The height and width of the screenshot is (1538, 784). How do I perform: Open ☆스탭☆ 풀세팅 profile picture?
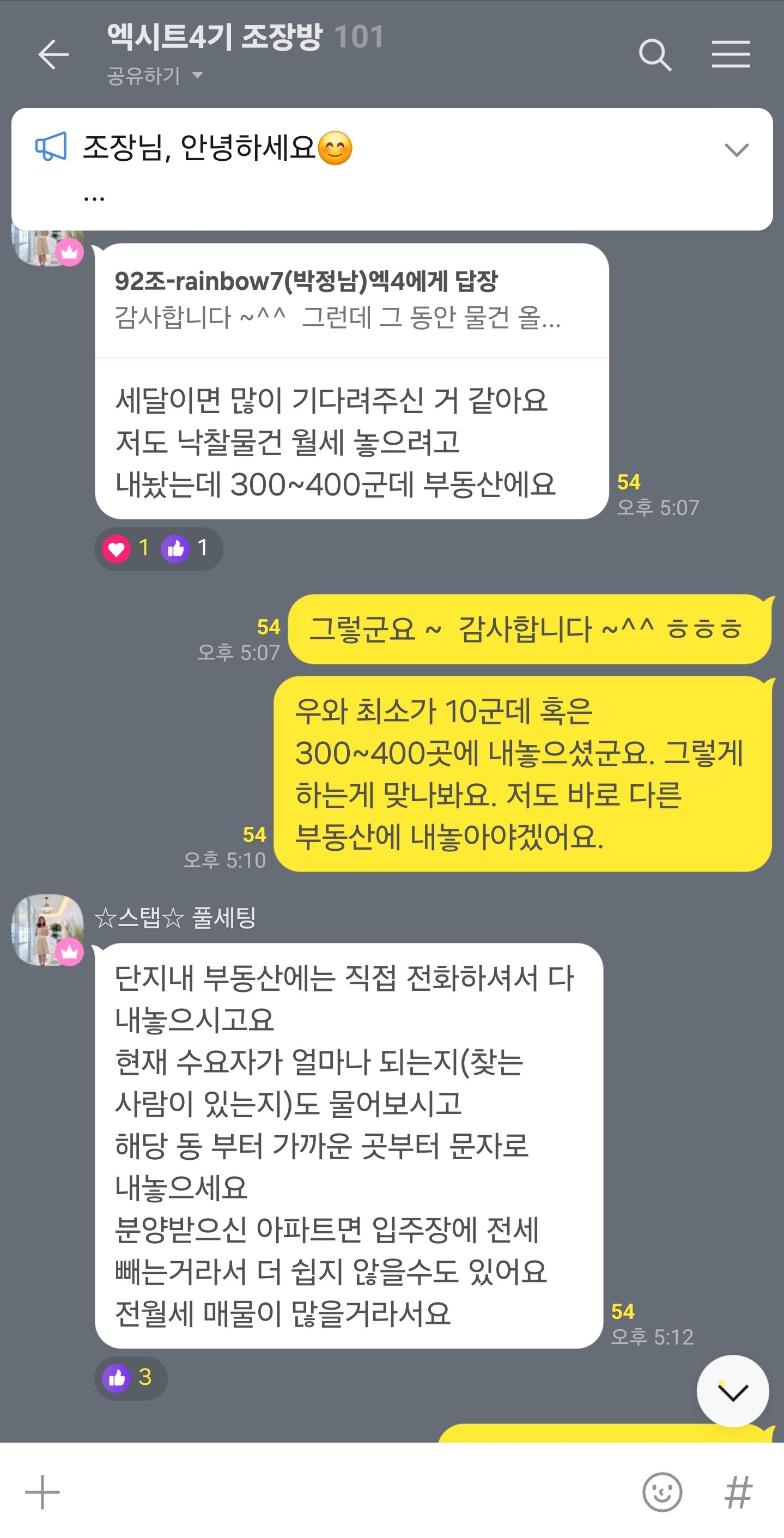coord(47,929)
